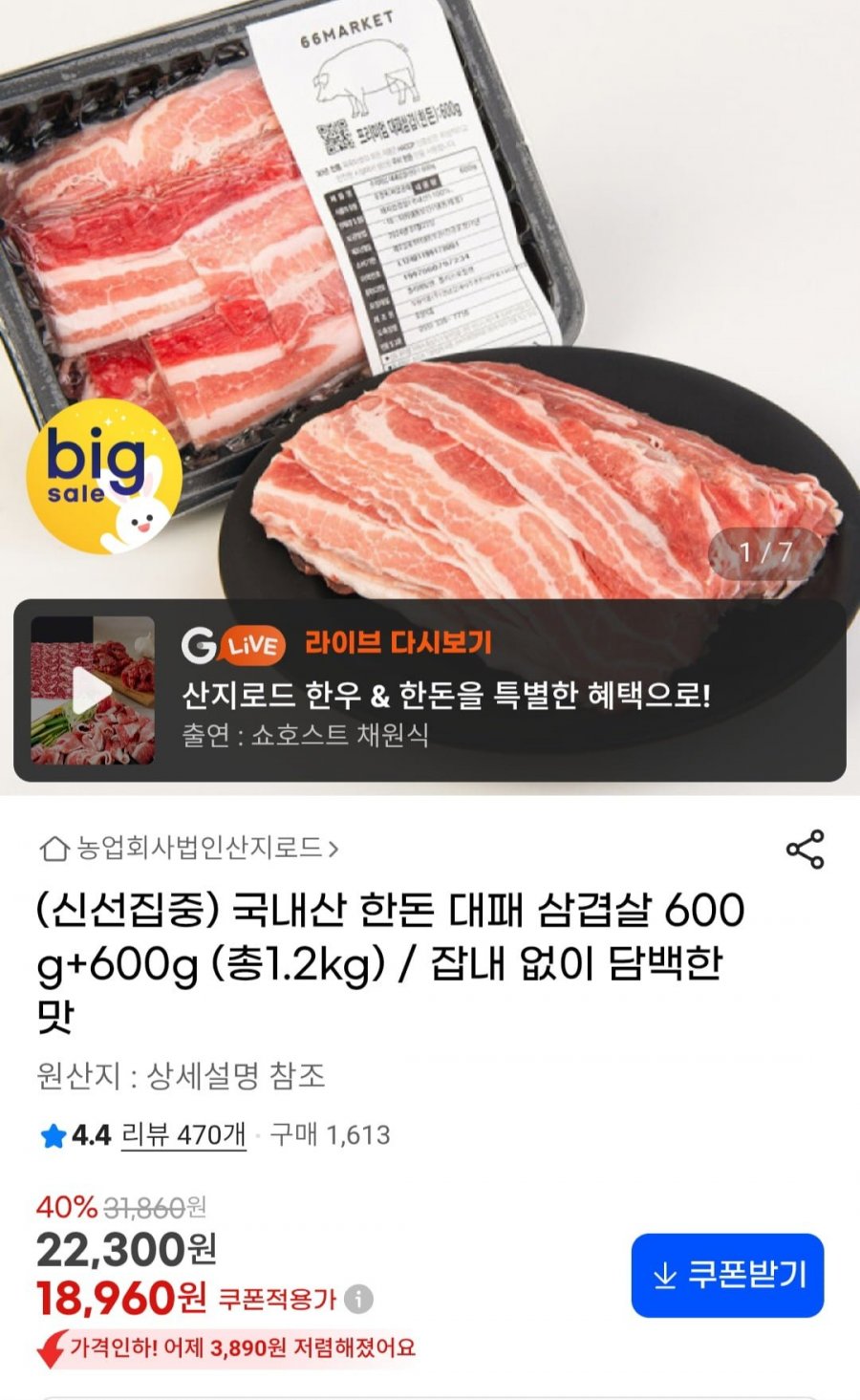View coupon price info icon next to 쿠폰적용가
Image resolution: width=860 pixels, height=1400 pixels.
click(359, 1300)
